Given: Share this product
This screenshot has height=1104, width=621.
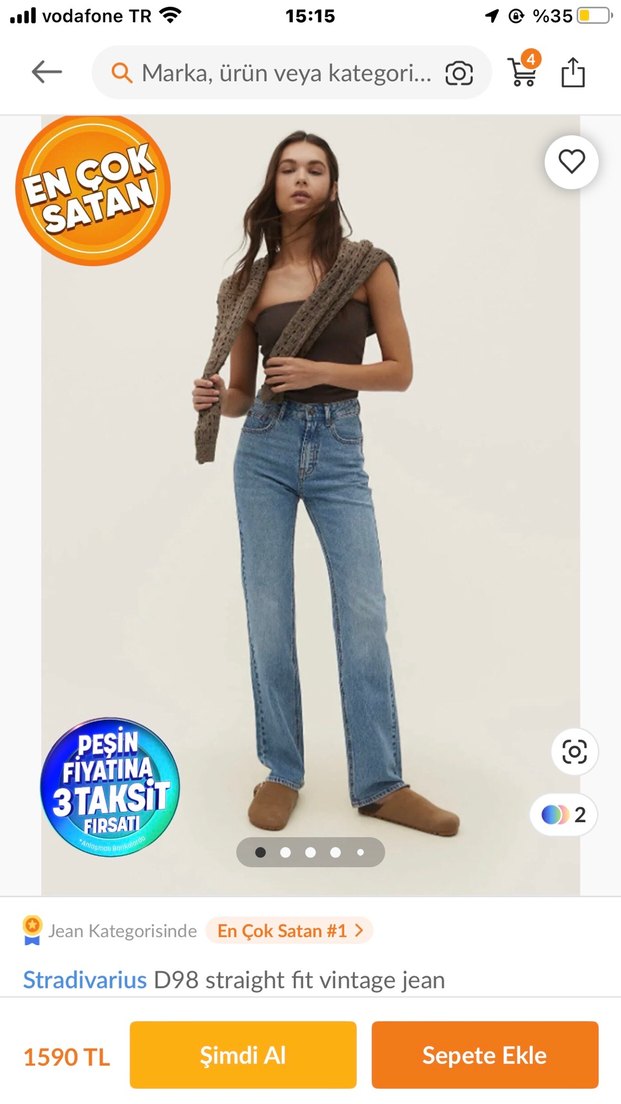Looking at the screenshot, I should pyautogui.click(x=573, y=72).
